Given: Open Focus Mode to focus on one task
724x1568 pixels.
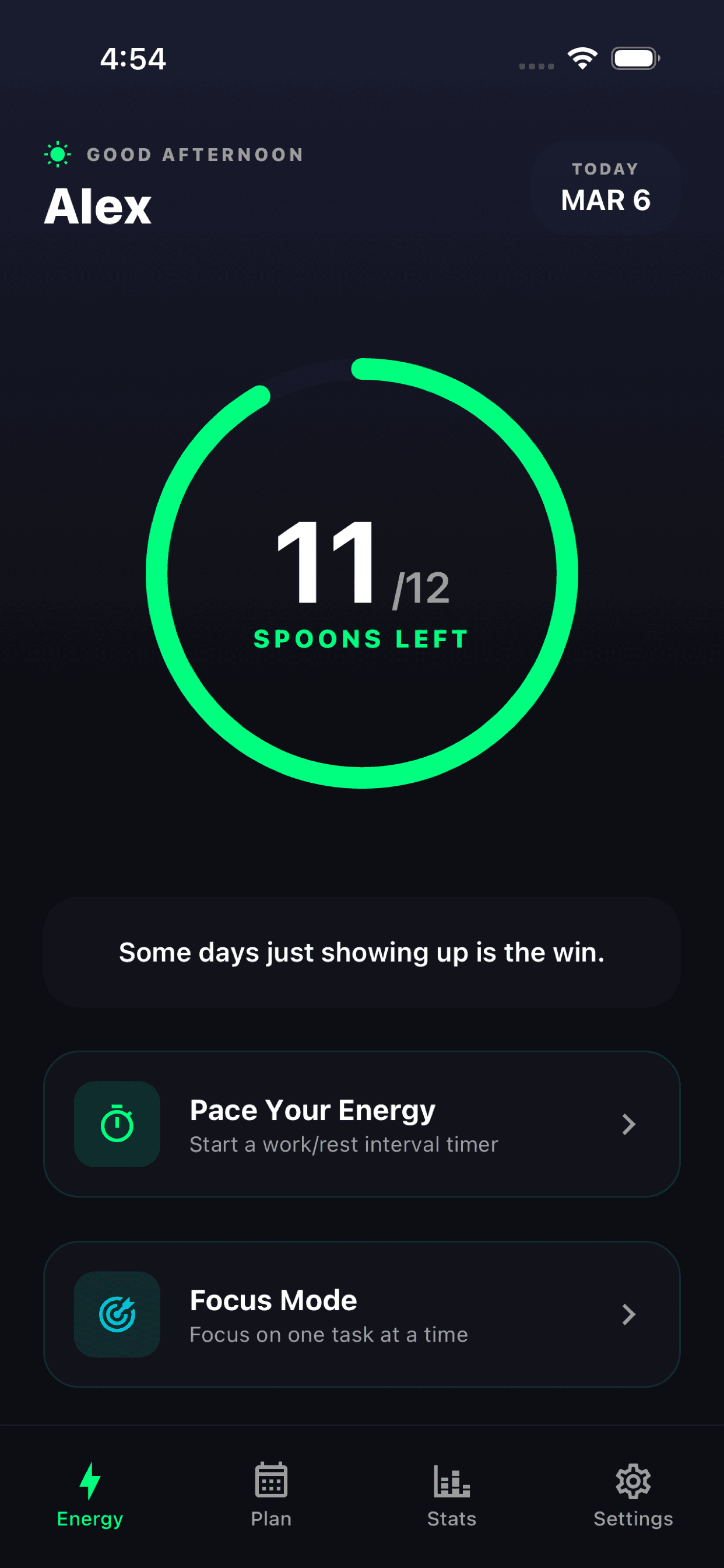Looking at the screenshot, I should click(x=362, y=1315).
